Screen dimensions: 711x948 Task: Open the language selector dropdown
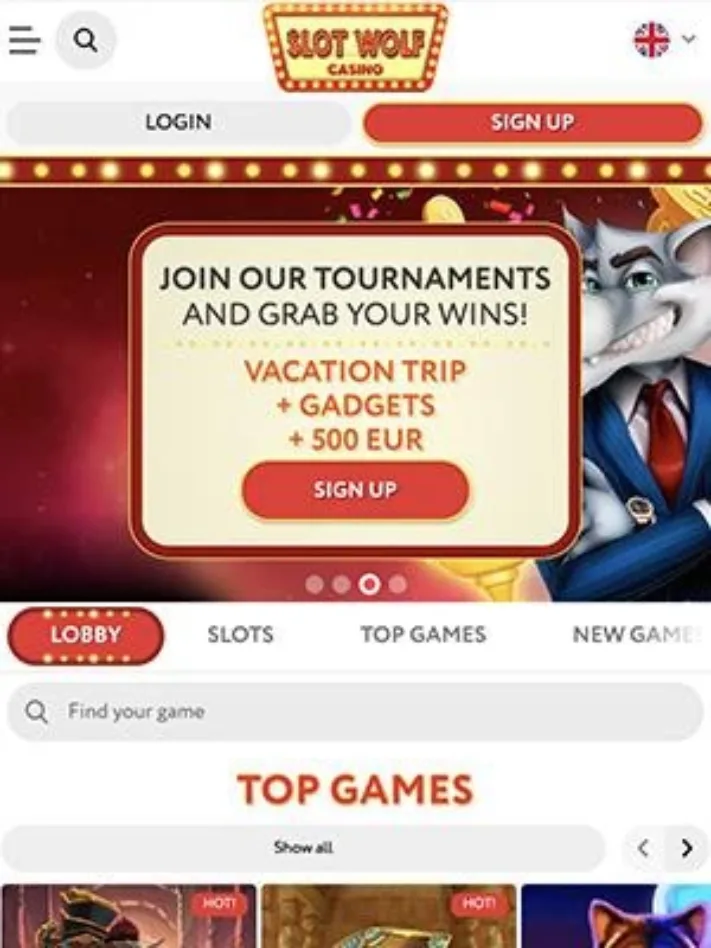tap(664, 40)
